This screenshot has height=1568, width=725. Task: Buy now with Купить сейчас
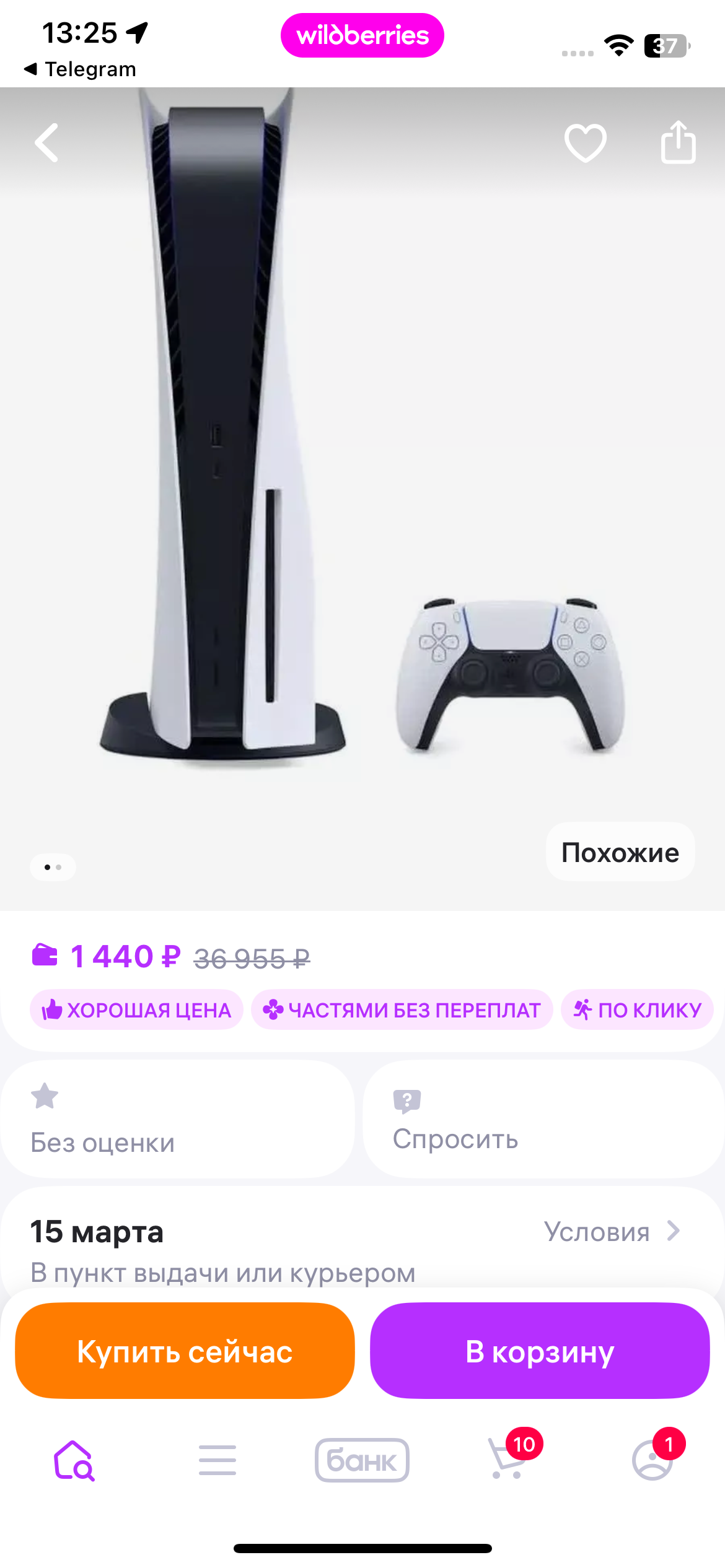pyautogui.click(x=185, y=1351)
